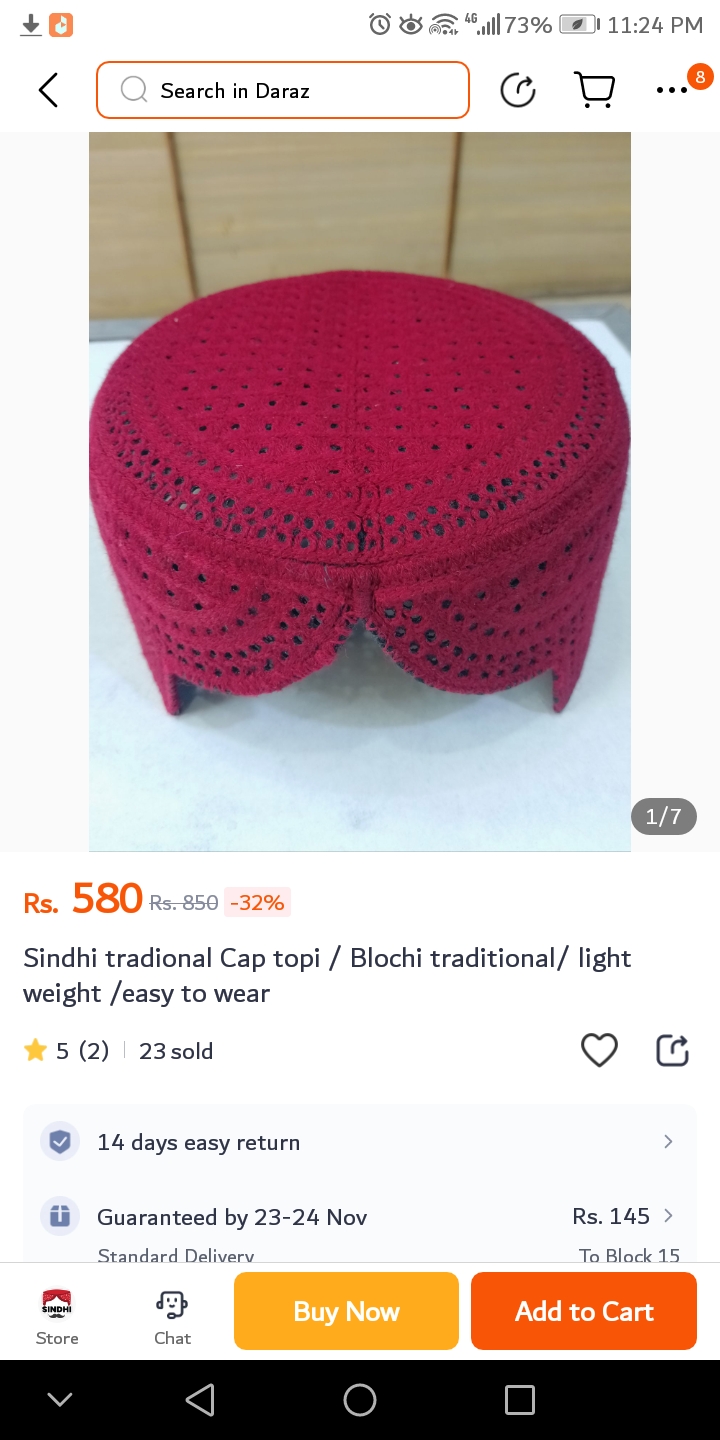
Task: Tap Buy Now
Action: tap(346, 1311)
